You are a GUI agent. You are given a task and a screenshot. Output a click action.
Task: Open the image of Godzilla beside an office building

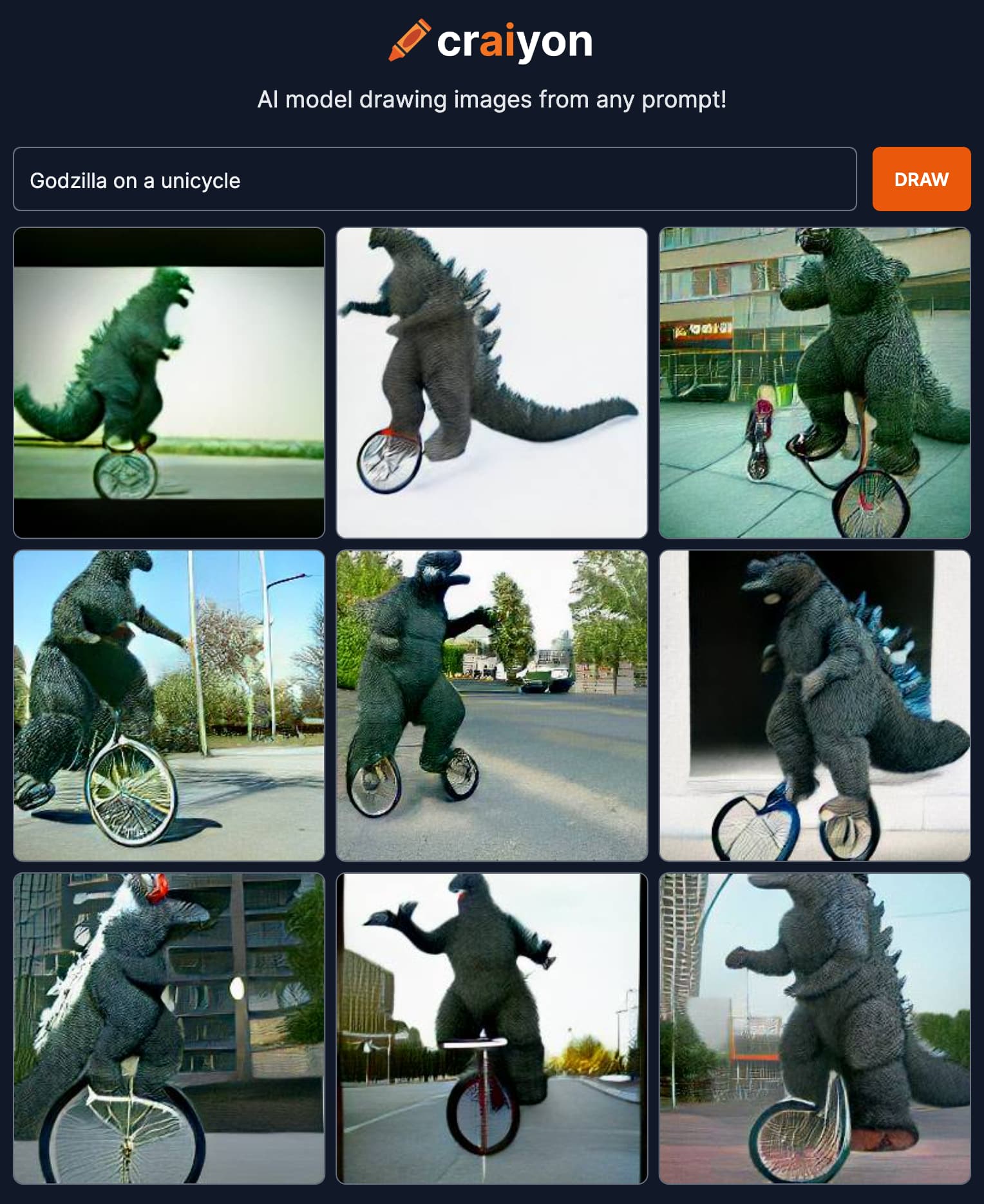click(814, 382)
